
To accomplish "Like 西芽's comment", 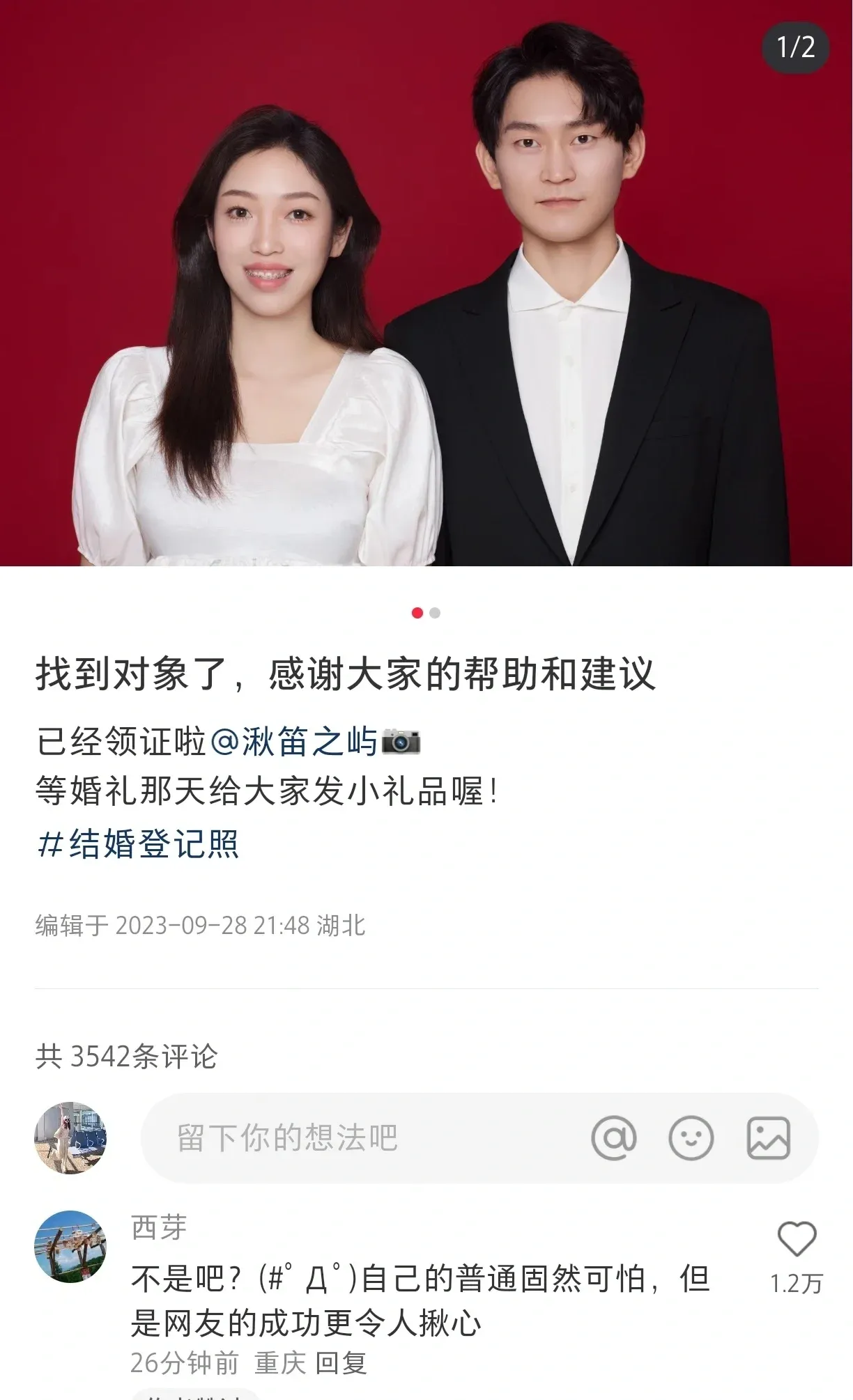I will pos(797,1240).
